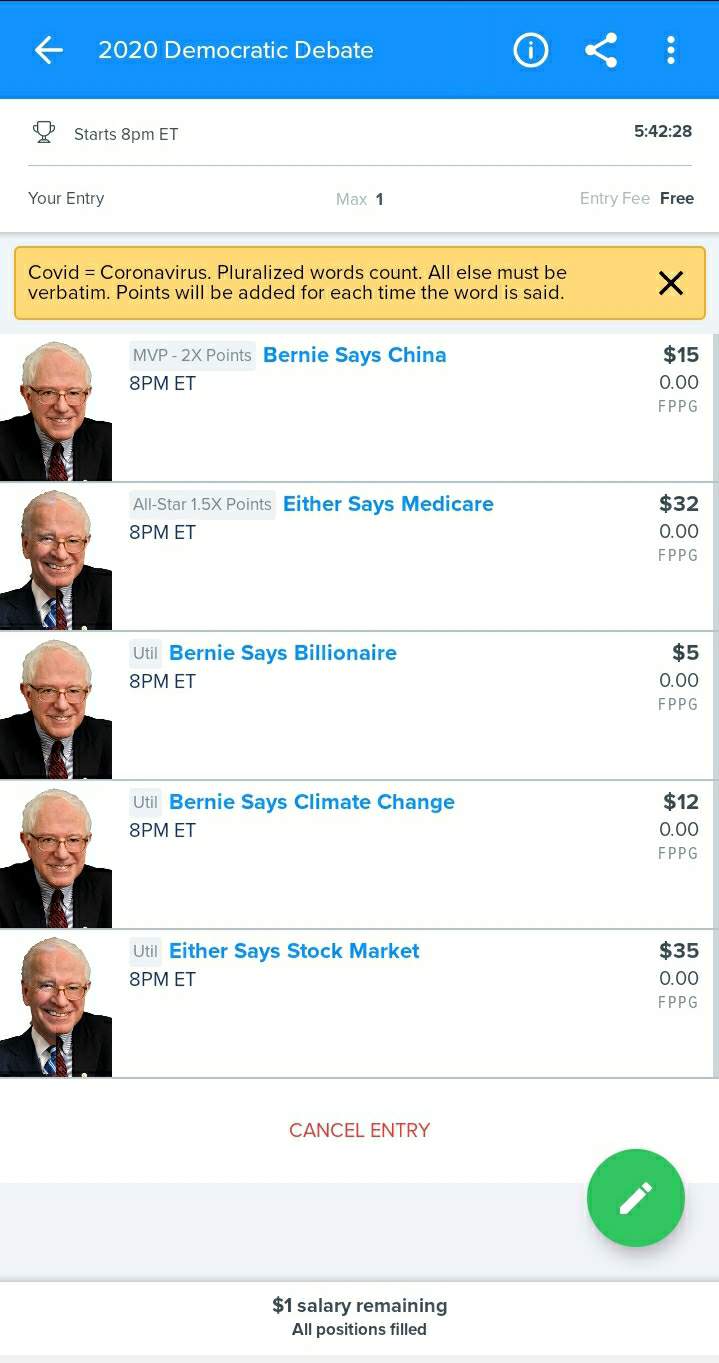This screenshot has height=1363, width=719.
Task: Open Bernie Says Climate Change entry
Action: [x=311, y=802]
